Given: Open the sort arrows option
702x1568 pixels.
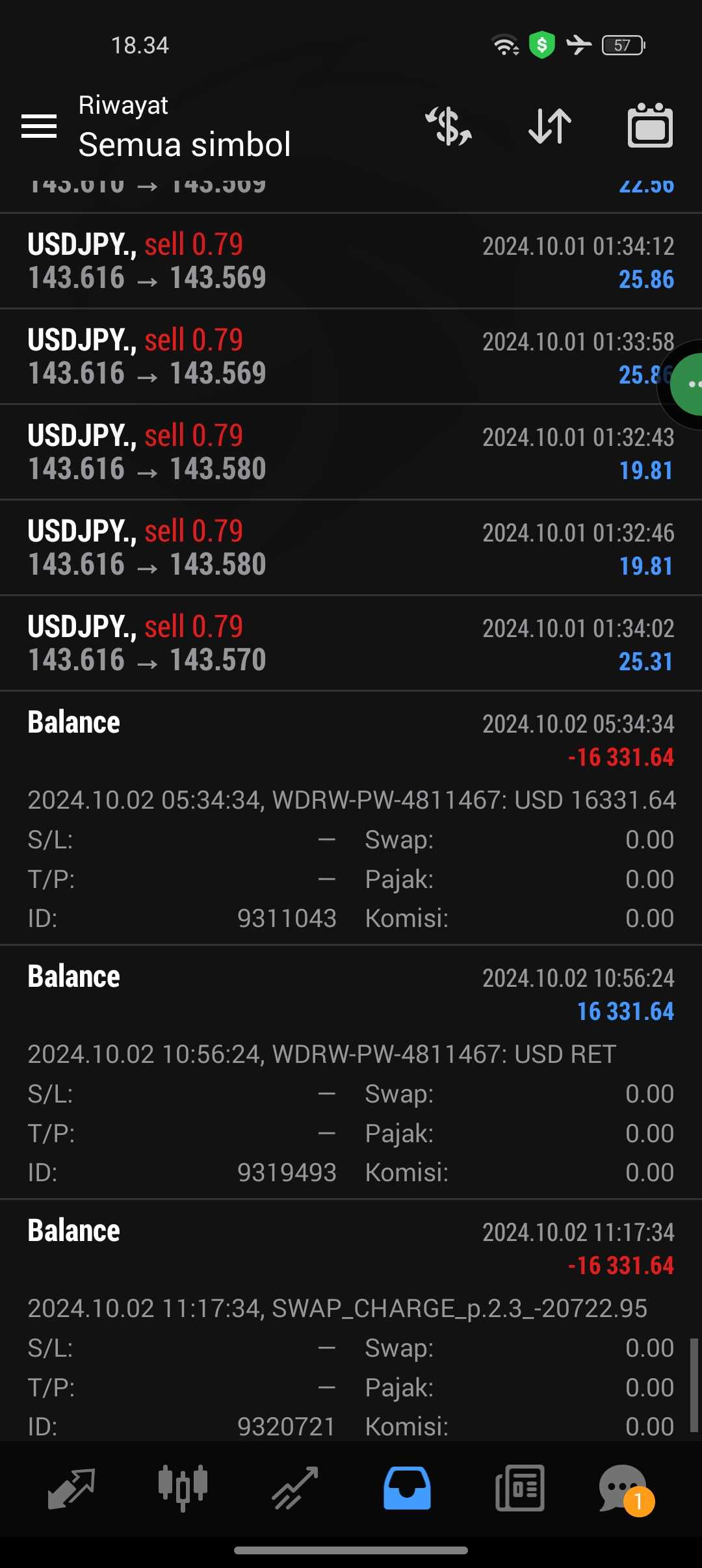Looking at the screenshot, I should coord(550,126).
